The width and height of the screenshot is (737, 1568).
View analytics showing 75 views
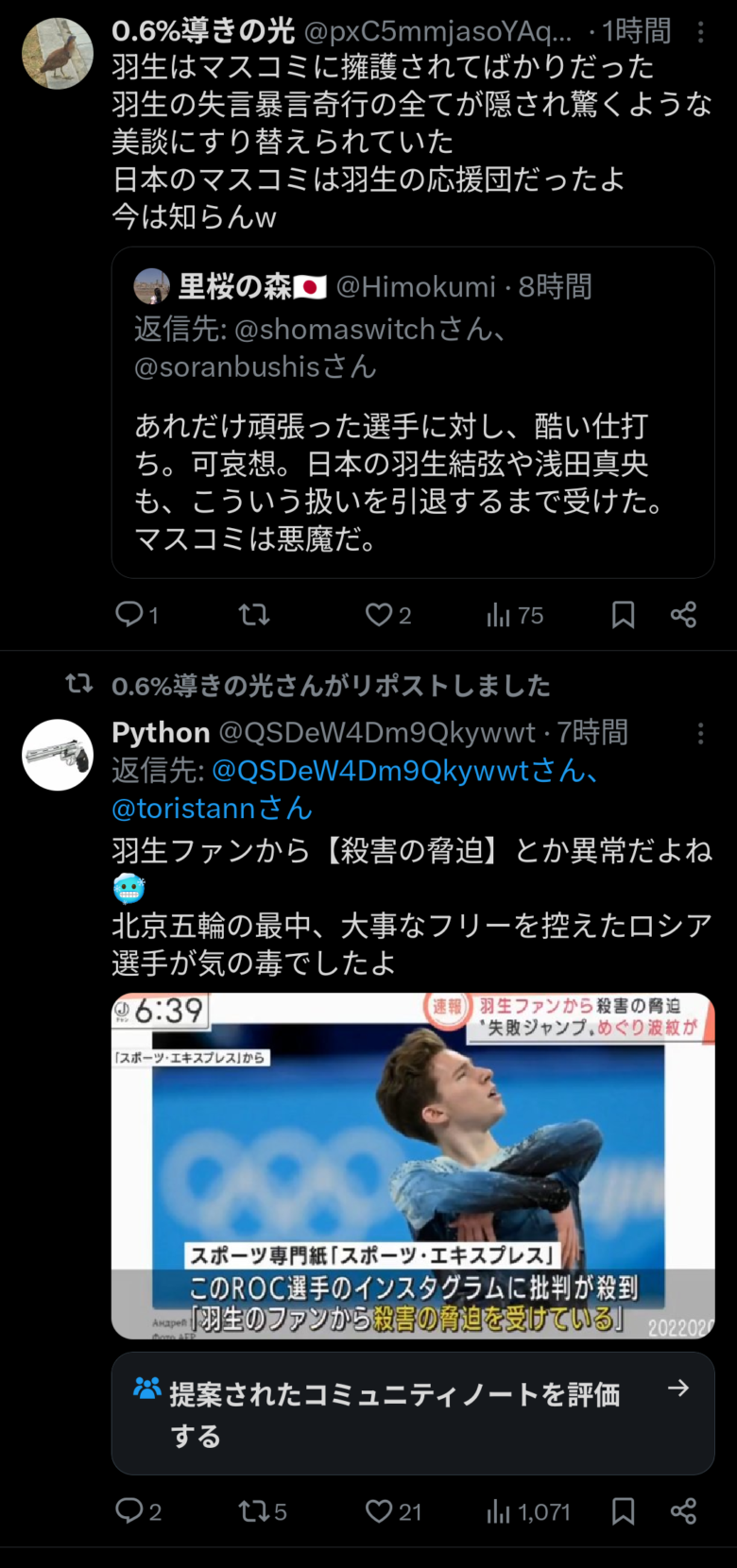[x=514, y=615]
